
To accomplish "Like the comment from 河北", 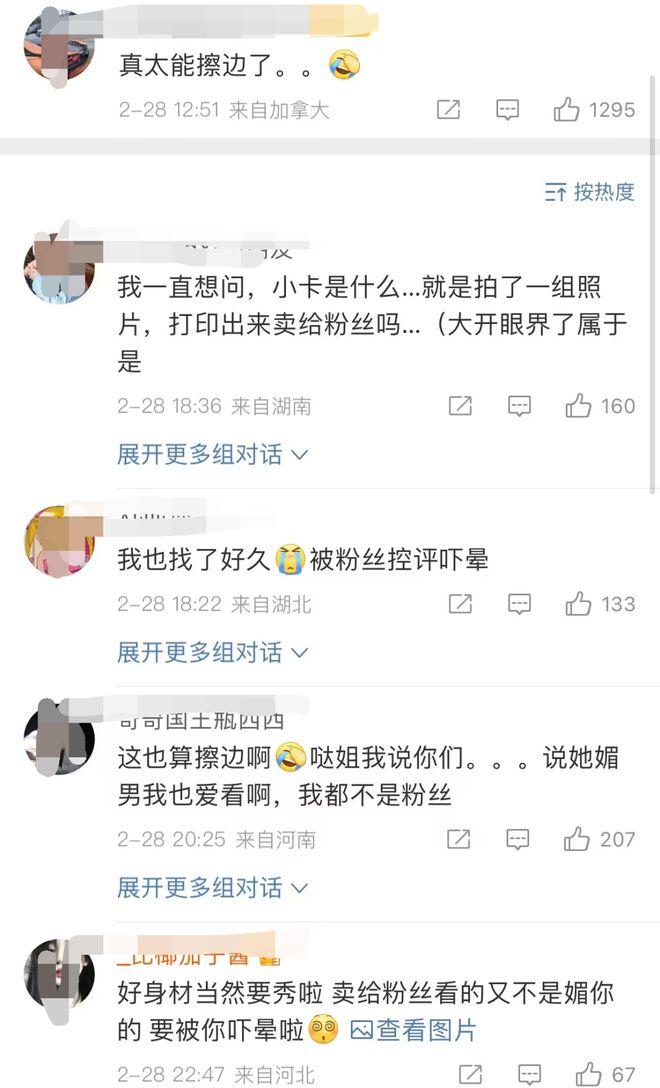I will 588,1075.
